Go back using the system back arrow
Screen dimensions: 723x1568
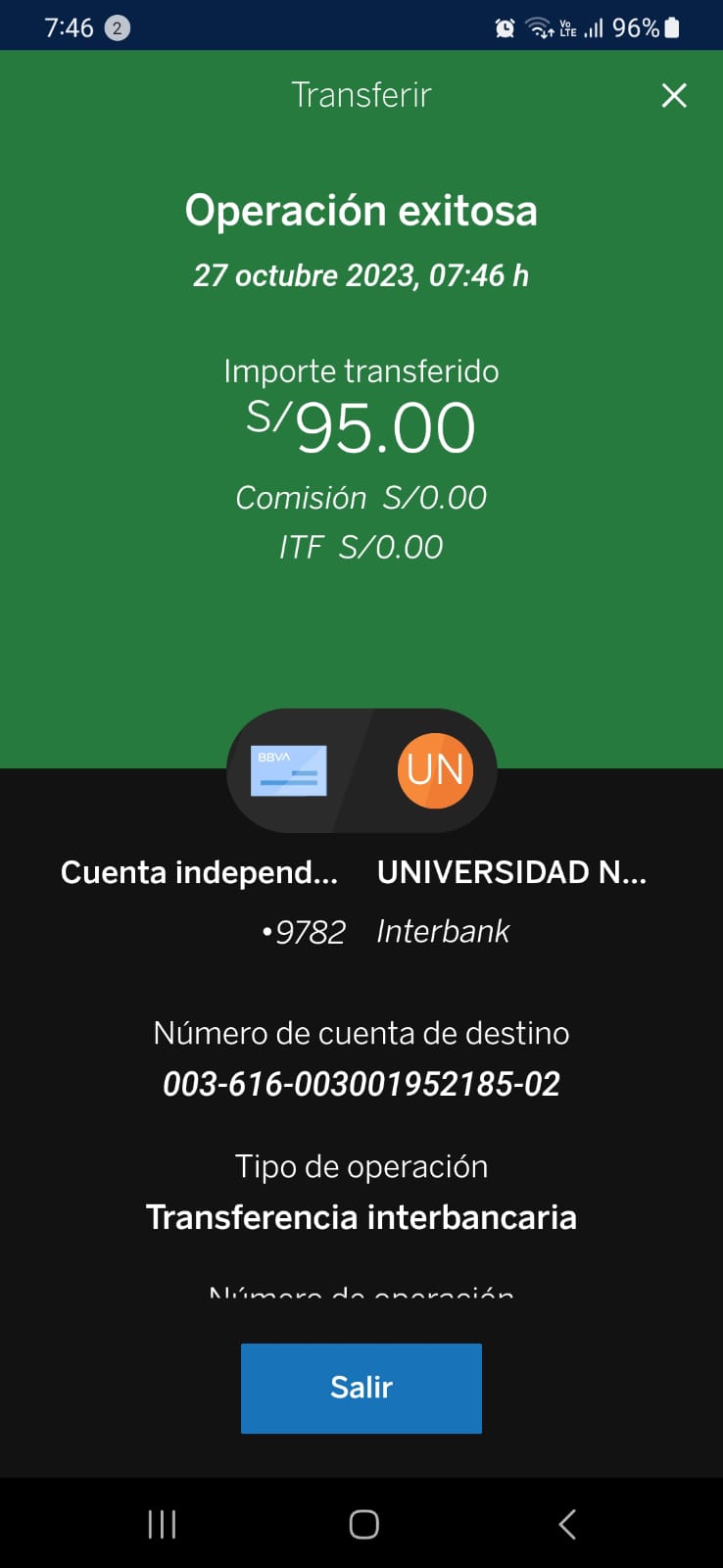(566, 1524)
